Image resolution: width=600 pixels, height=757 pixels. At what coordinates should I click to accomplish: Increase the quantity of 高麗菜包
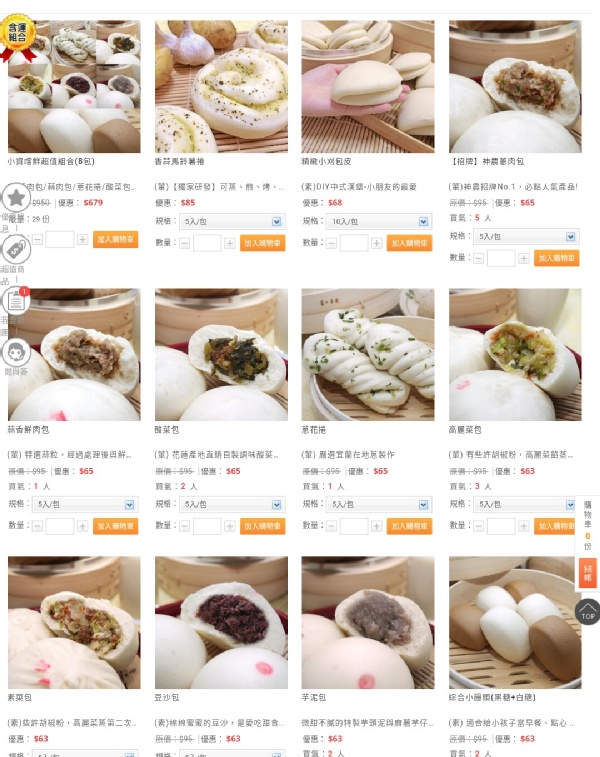[523, 526]
